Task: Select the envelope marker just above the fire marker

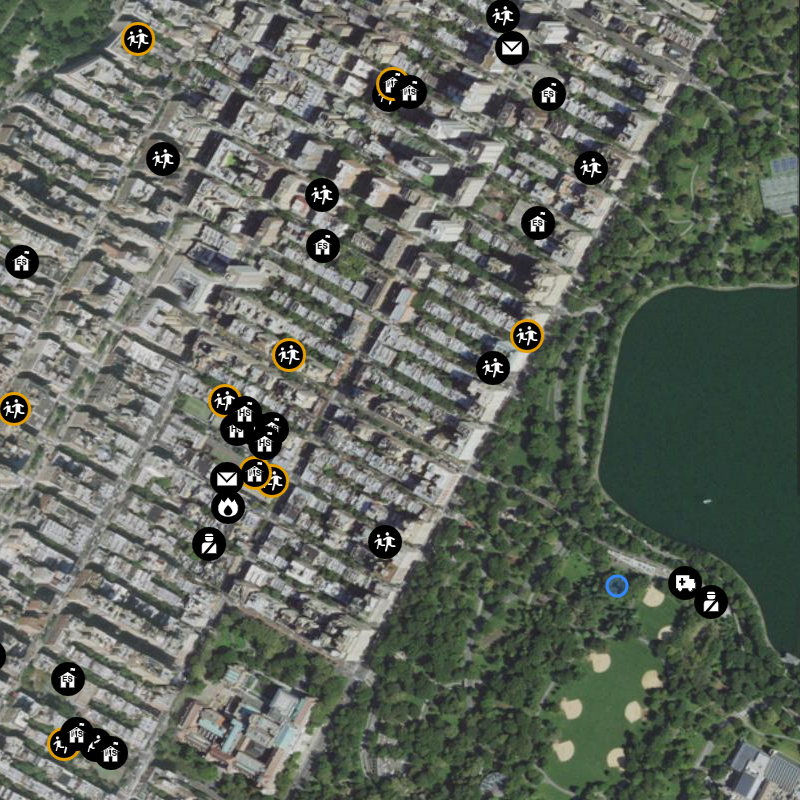Action: [x=226, y=477]
